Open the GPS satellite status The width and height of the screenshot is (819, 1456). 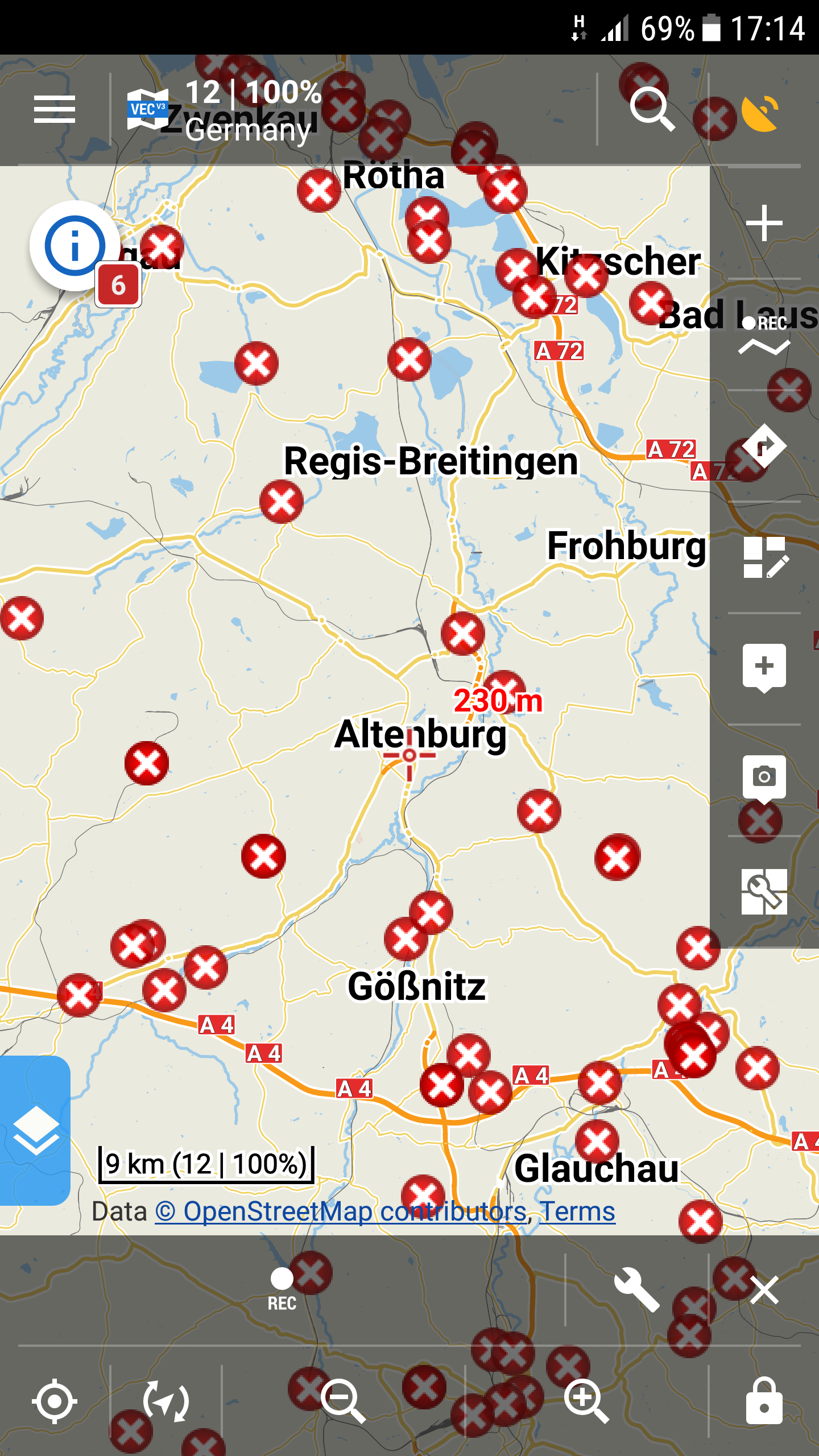[x=761, y=111]
